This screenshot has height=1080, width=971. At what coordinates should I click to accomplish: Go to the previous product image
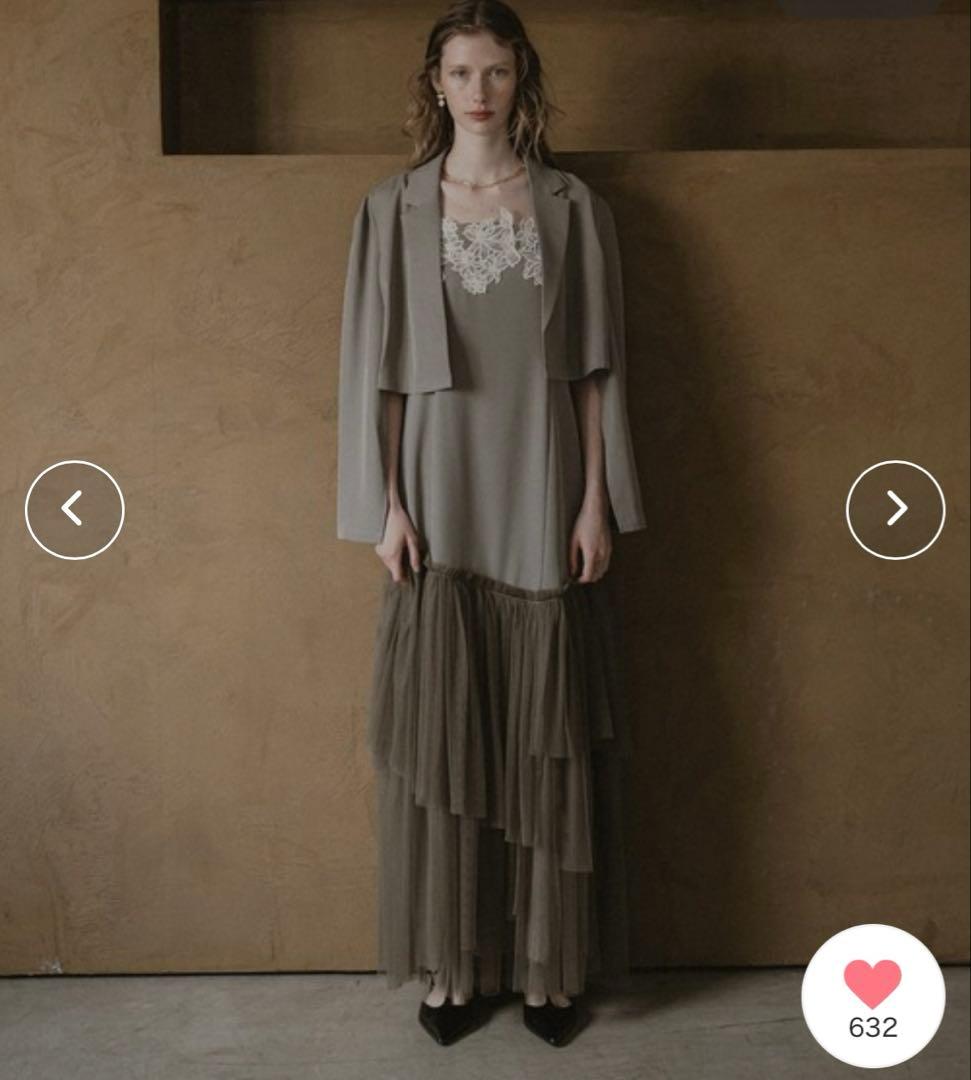pos(75,510)
